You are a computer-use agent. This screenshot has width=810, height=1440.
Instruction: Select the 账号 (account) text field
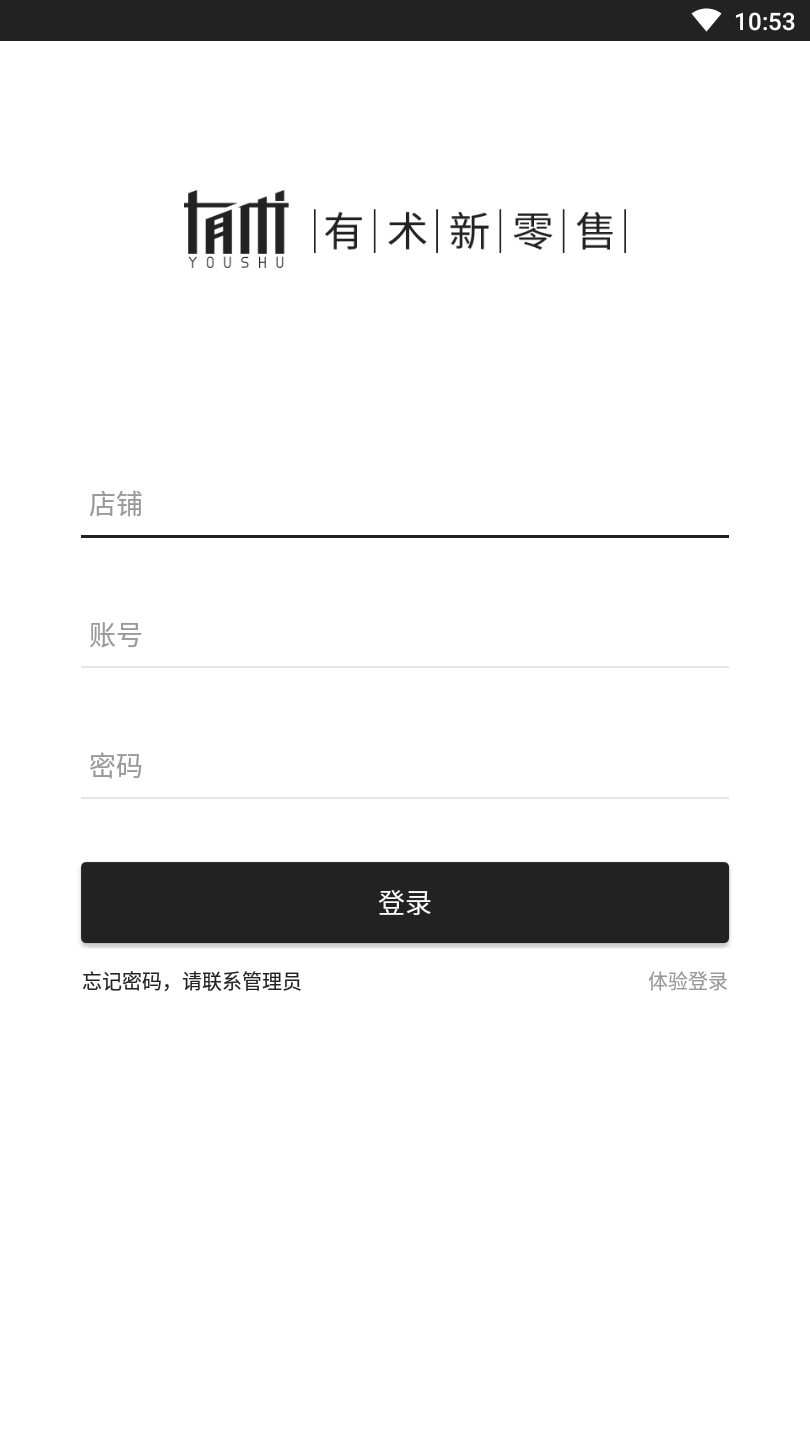click(404, 635)
